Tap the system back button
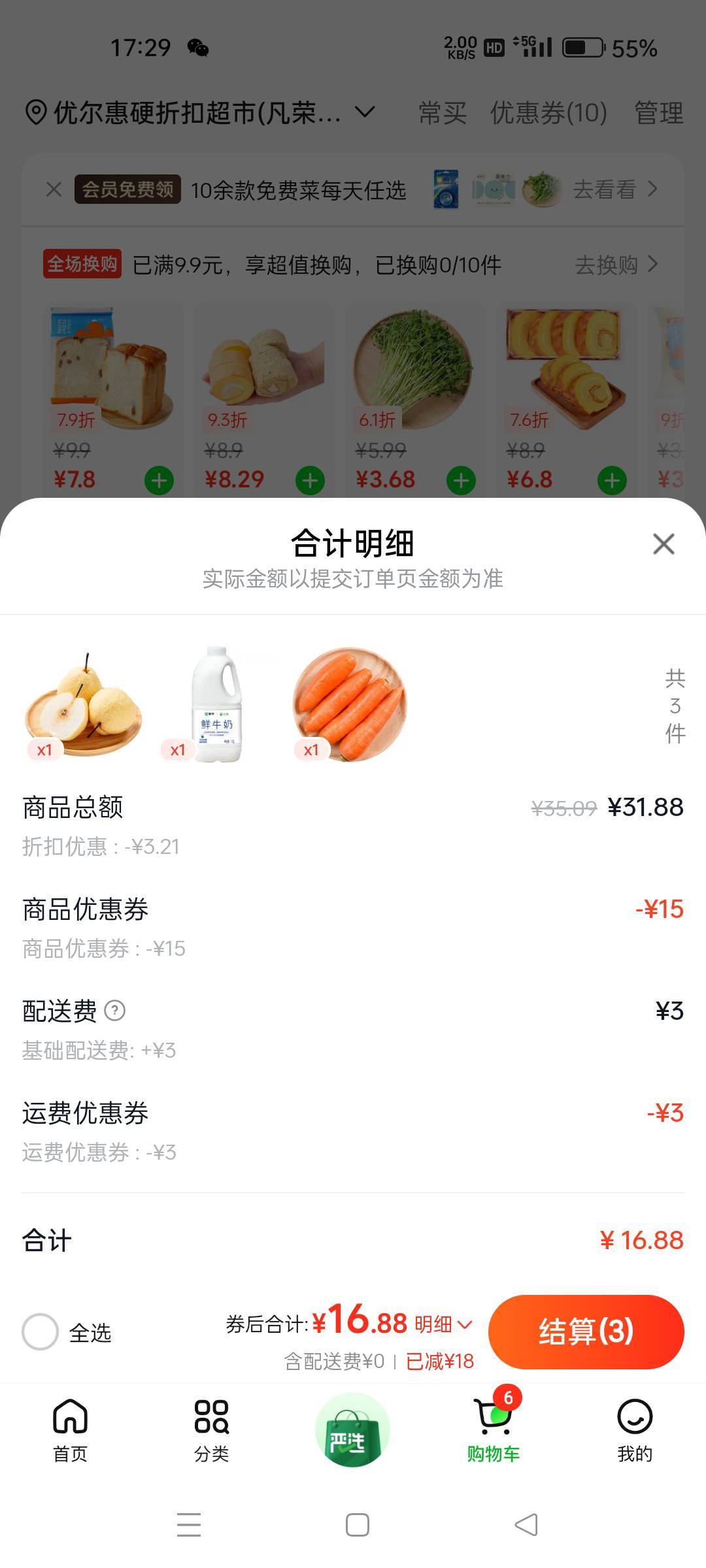This screenshot has width=706, height=1568. click(526, 1525)
